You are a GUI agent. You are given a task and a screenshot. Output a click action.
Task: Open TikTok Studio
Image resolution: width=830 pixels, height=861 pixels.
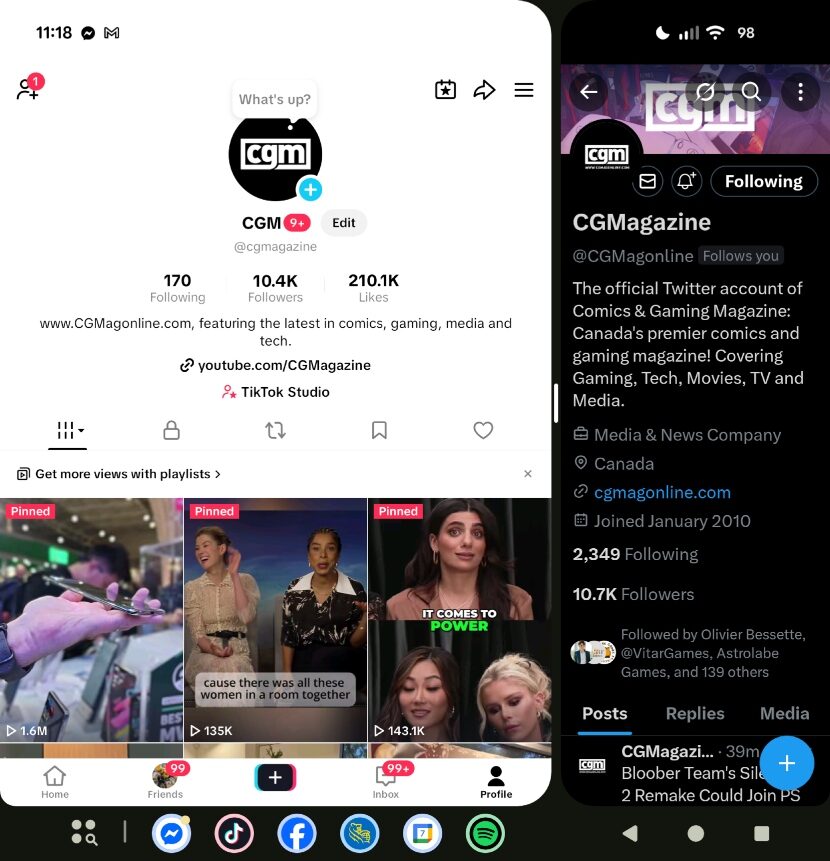275,392
